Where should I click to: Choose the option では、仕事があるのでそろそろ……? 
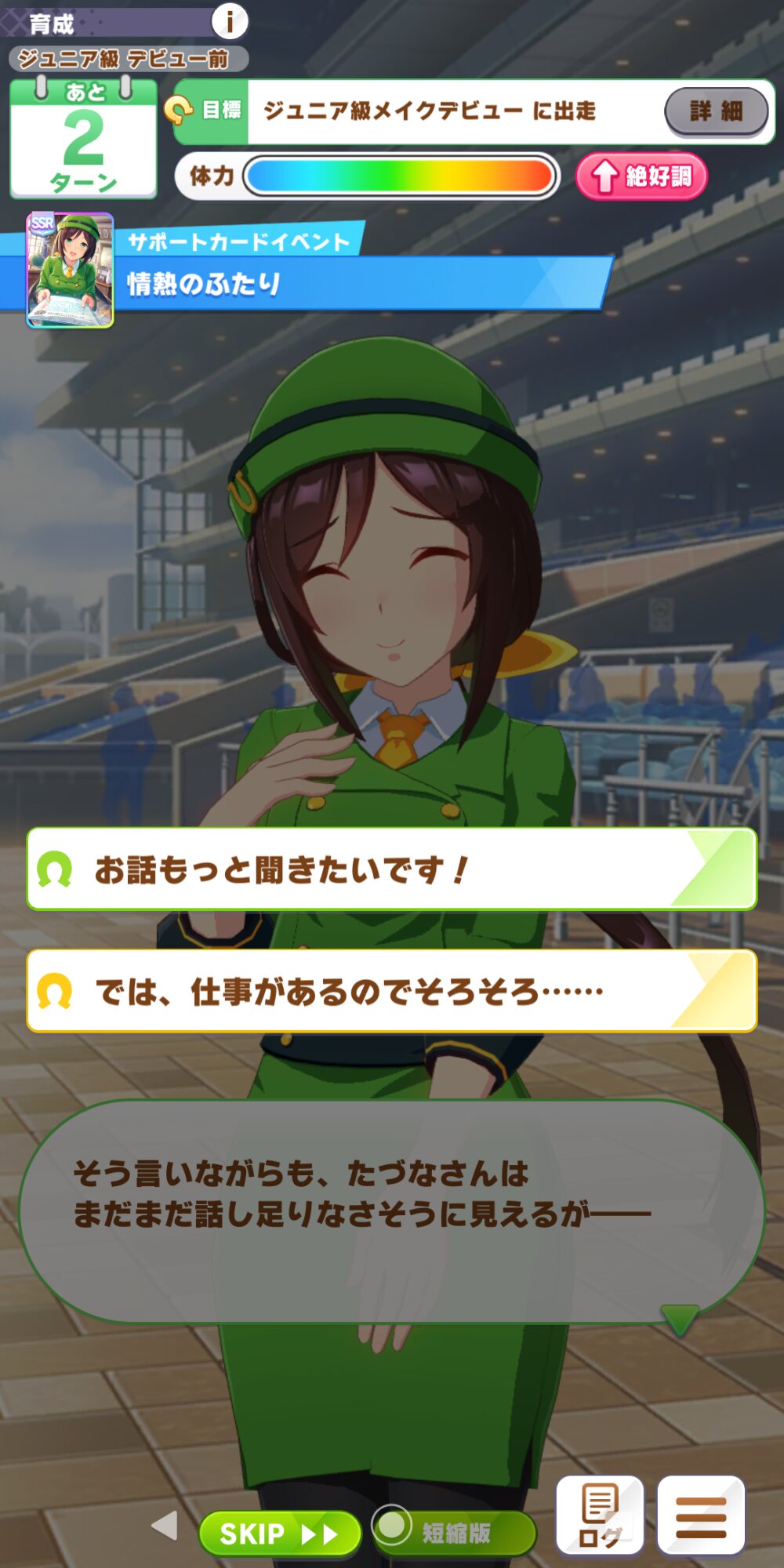[392, 991]
